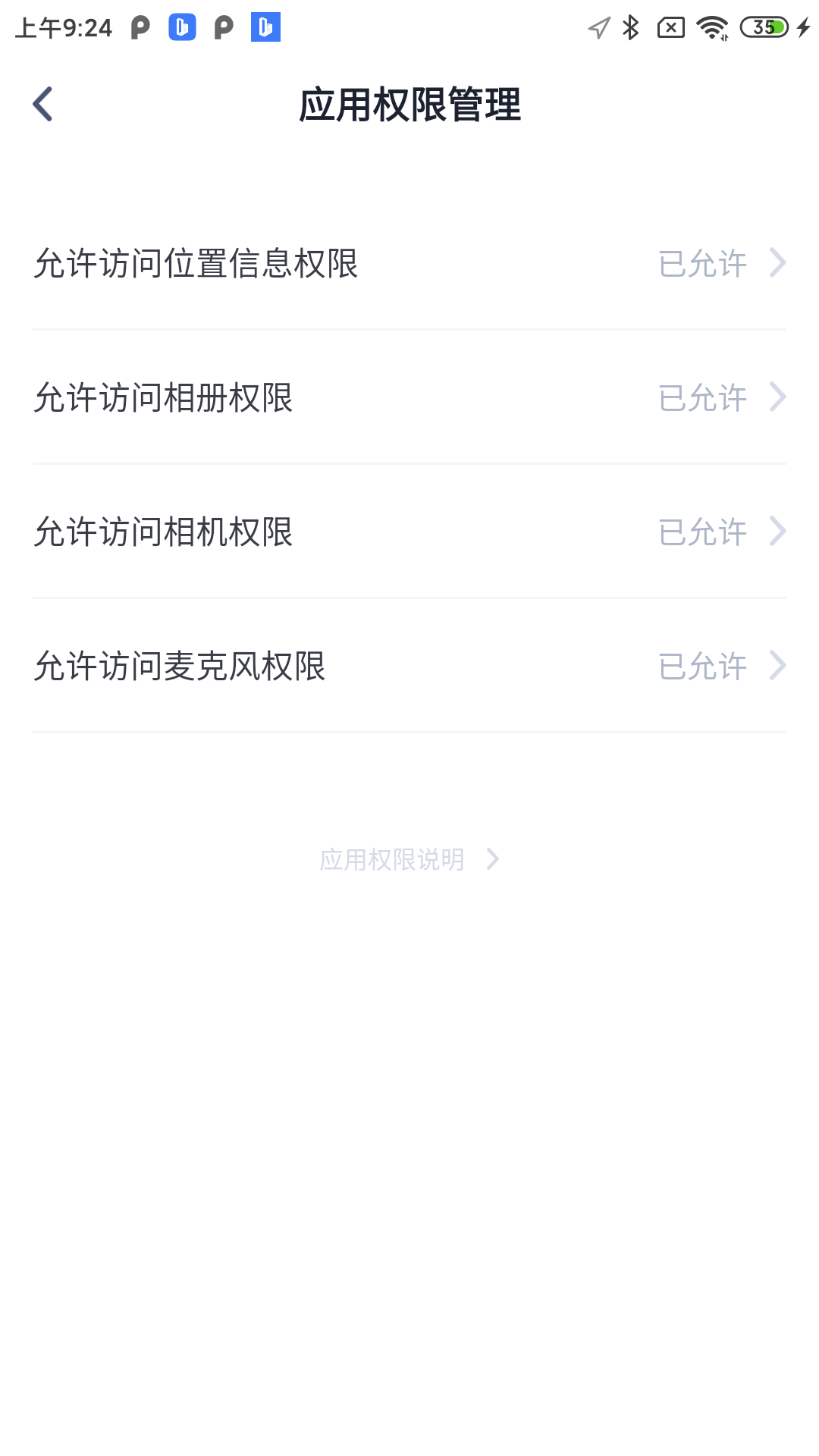Navigate back using the back arrow

43,103
